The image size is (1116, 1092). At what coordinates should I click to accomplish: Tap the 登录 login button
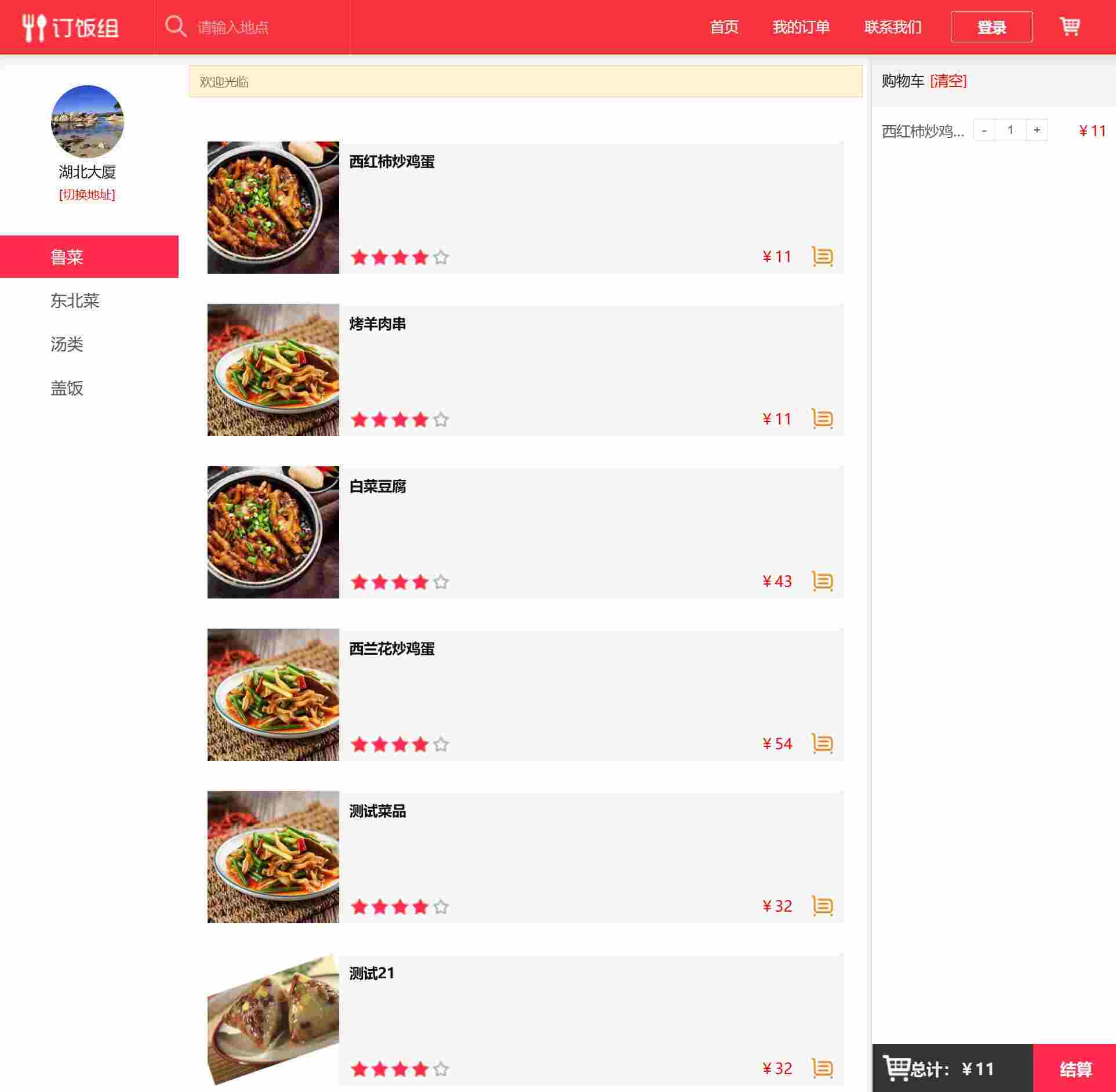[x=991, y=27]
